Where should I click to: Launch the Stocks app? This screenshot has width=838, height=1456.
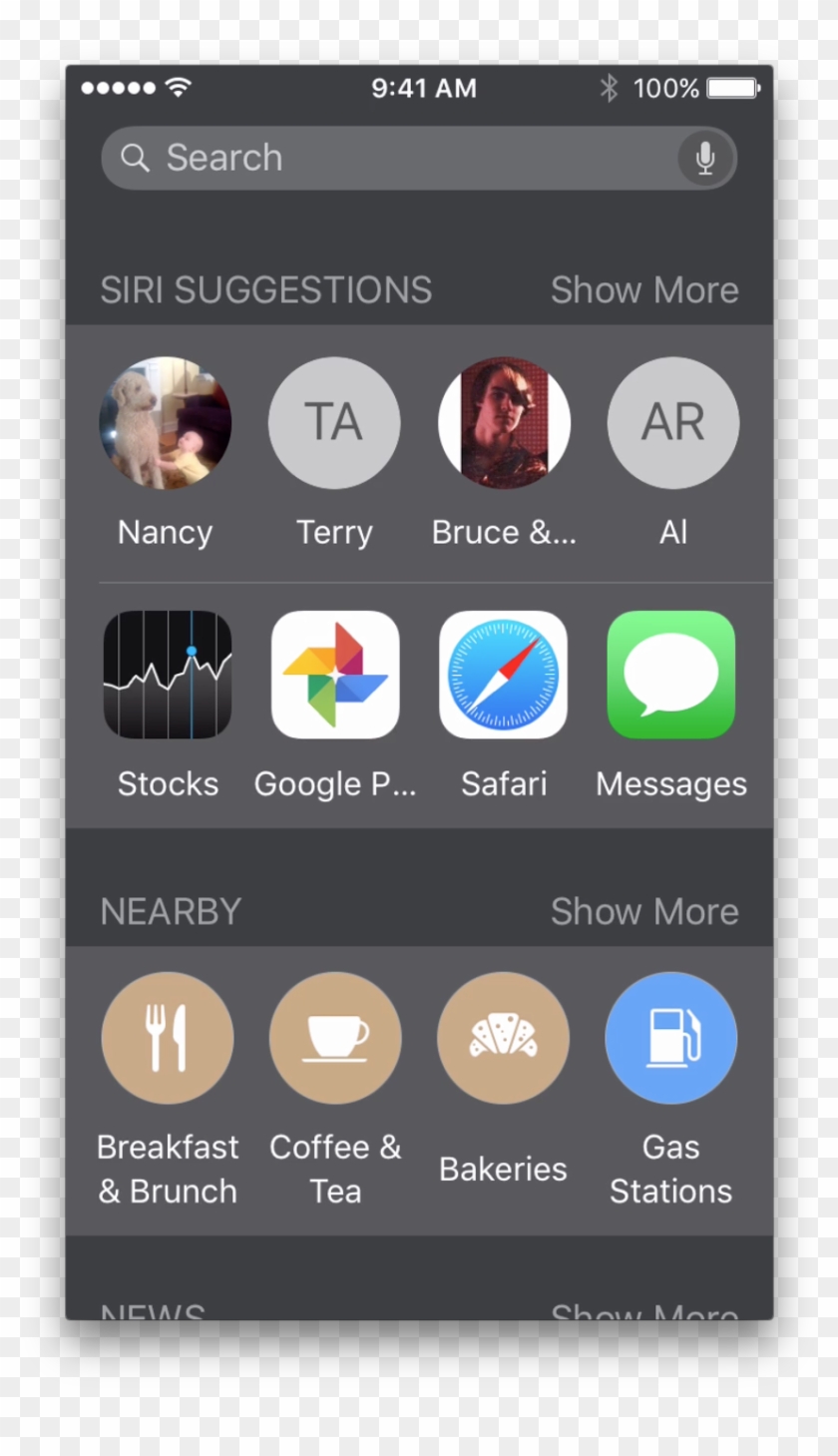[x=168, y=675]
